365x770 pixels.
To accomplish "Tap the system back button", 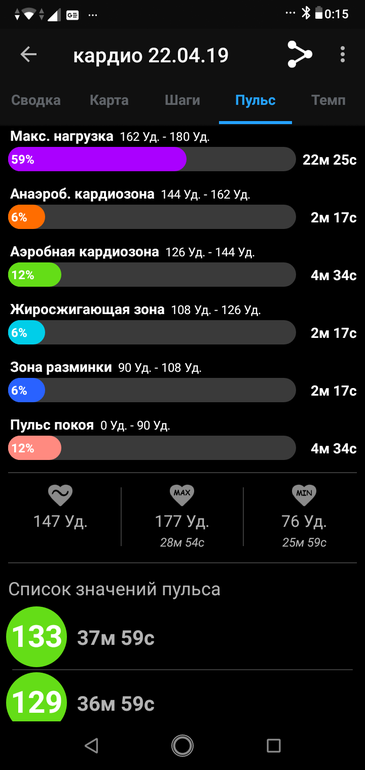I will pos(91,745).
